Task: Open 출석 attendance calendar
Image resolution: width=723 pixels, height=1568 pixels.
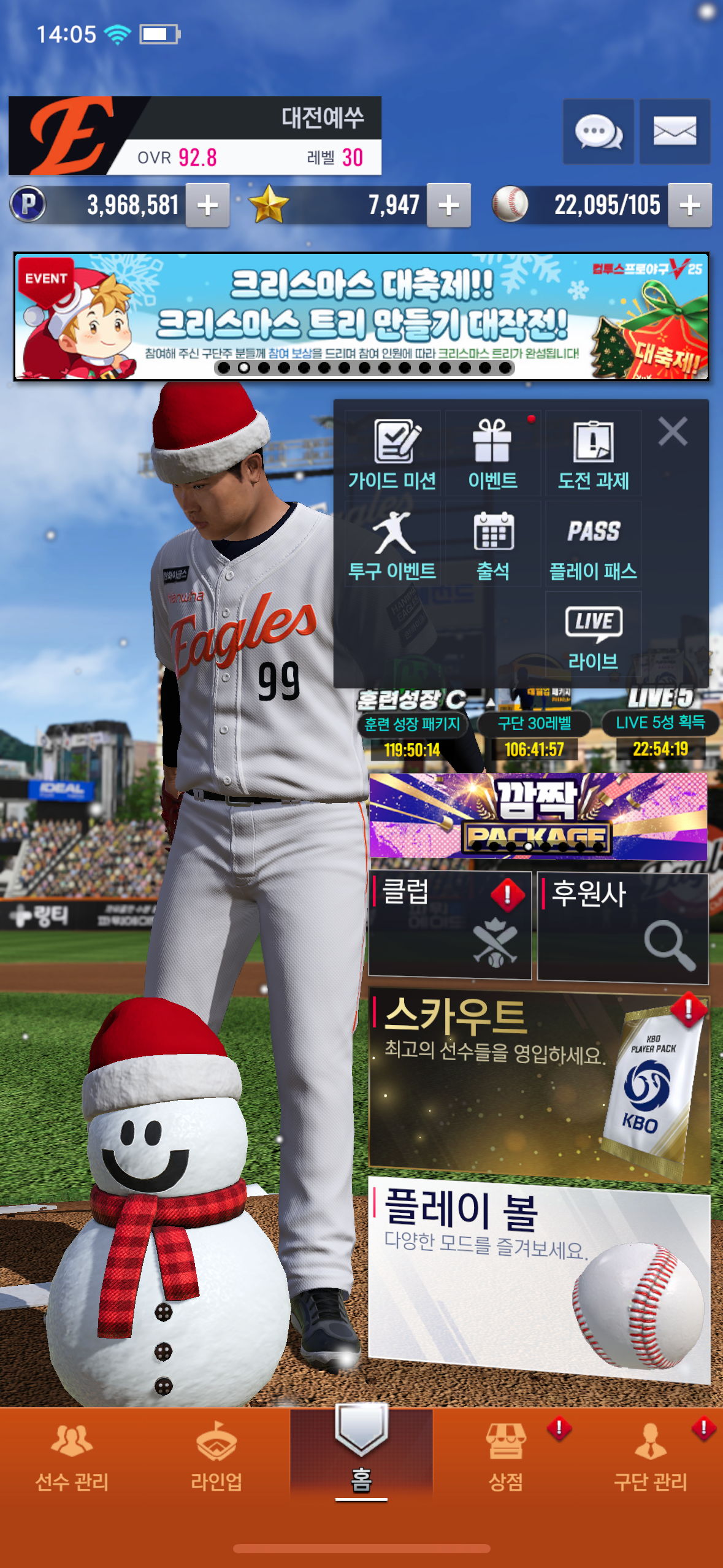Action: [x=492, y=545]
